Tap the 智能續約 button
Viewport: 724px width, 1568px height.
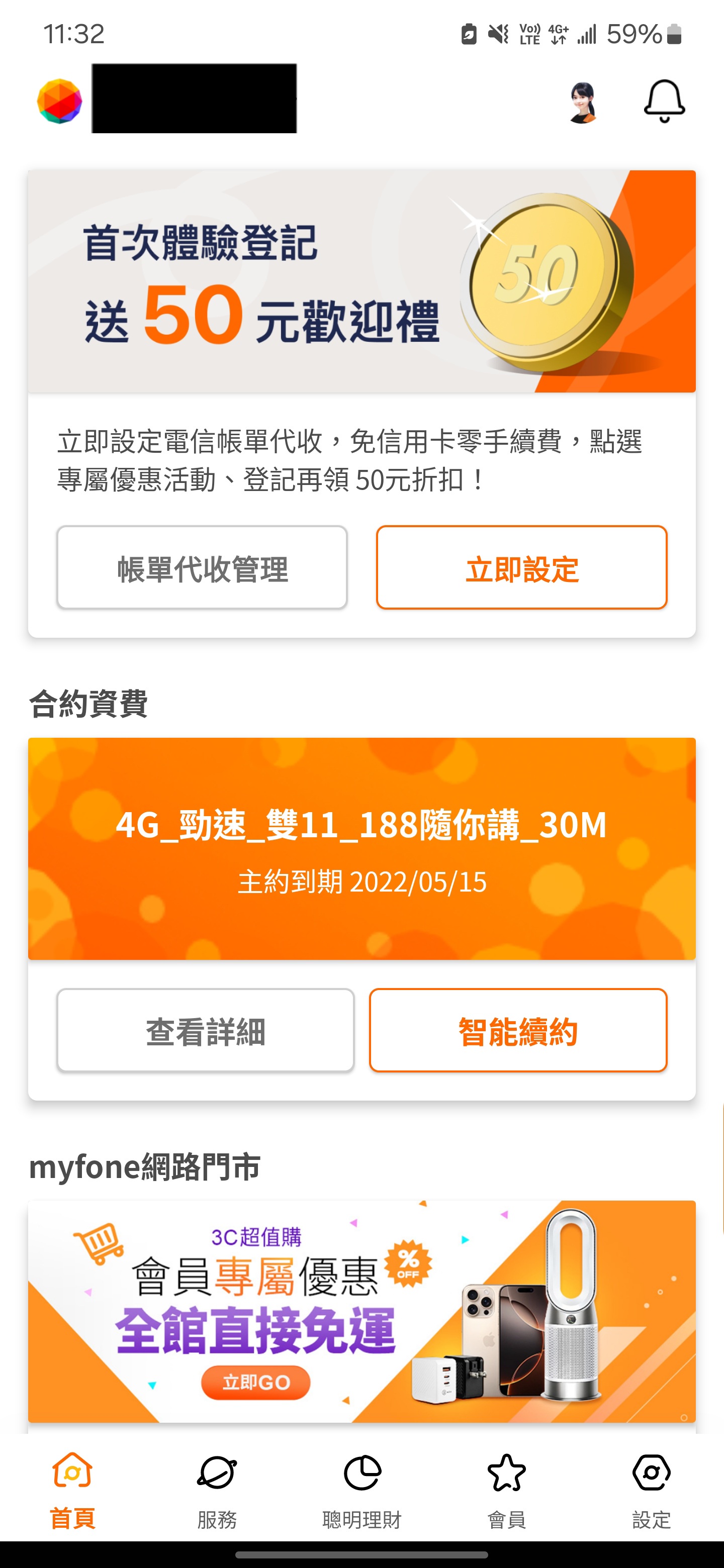(x=517, y=1030)
